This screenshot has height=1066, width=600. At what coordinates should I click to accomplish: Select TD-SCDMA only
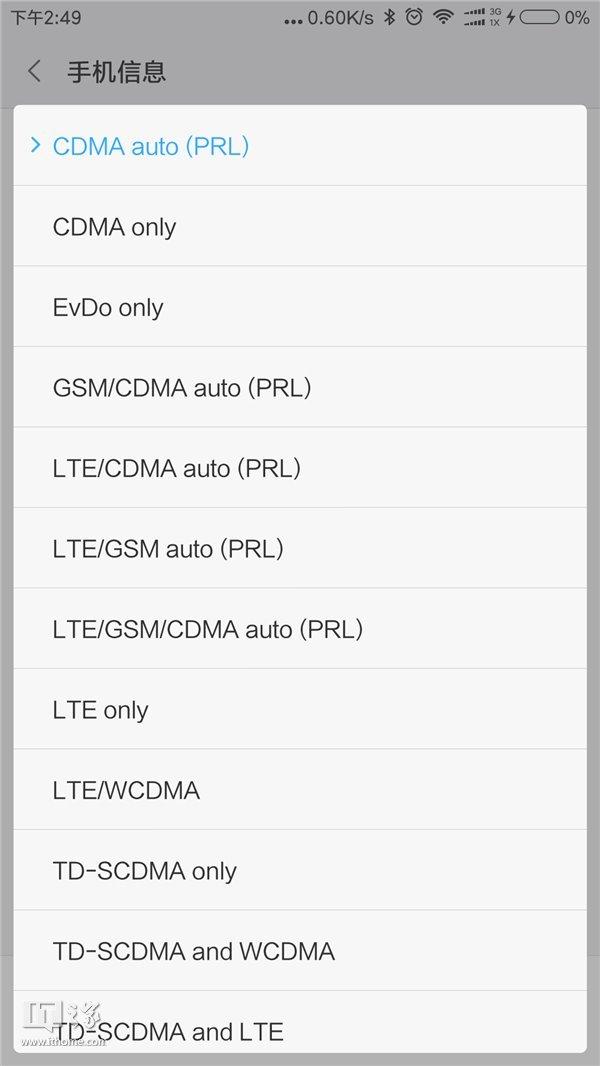145,871
